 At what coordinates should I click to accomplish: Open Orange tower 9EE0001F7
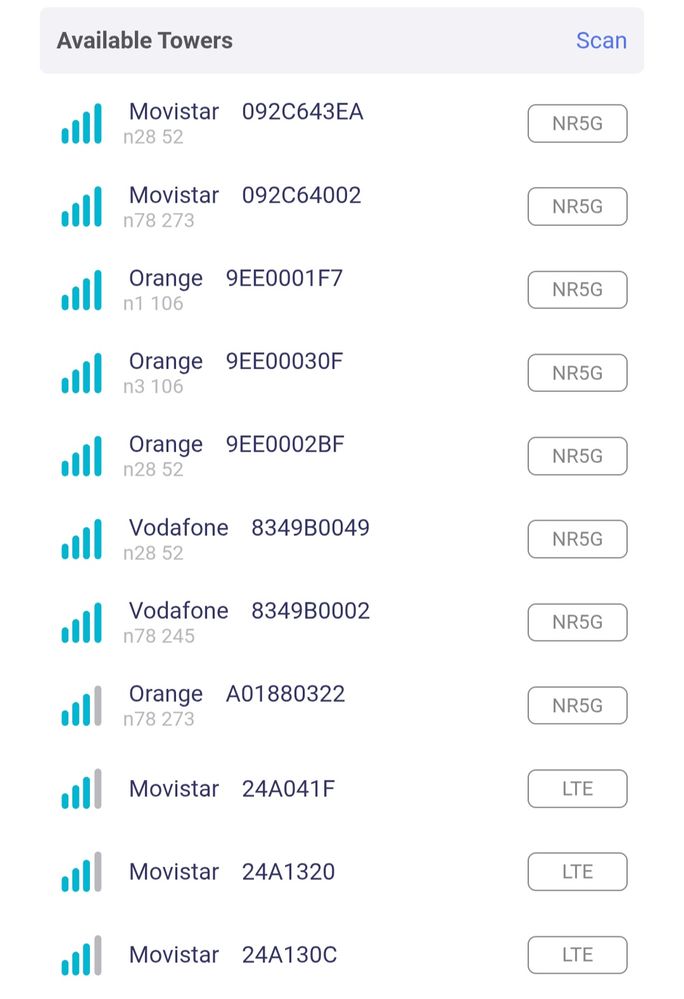(x=236, y=289)
